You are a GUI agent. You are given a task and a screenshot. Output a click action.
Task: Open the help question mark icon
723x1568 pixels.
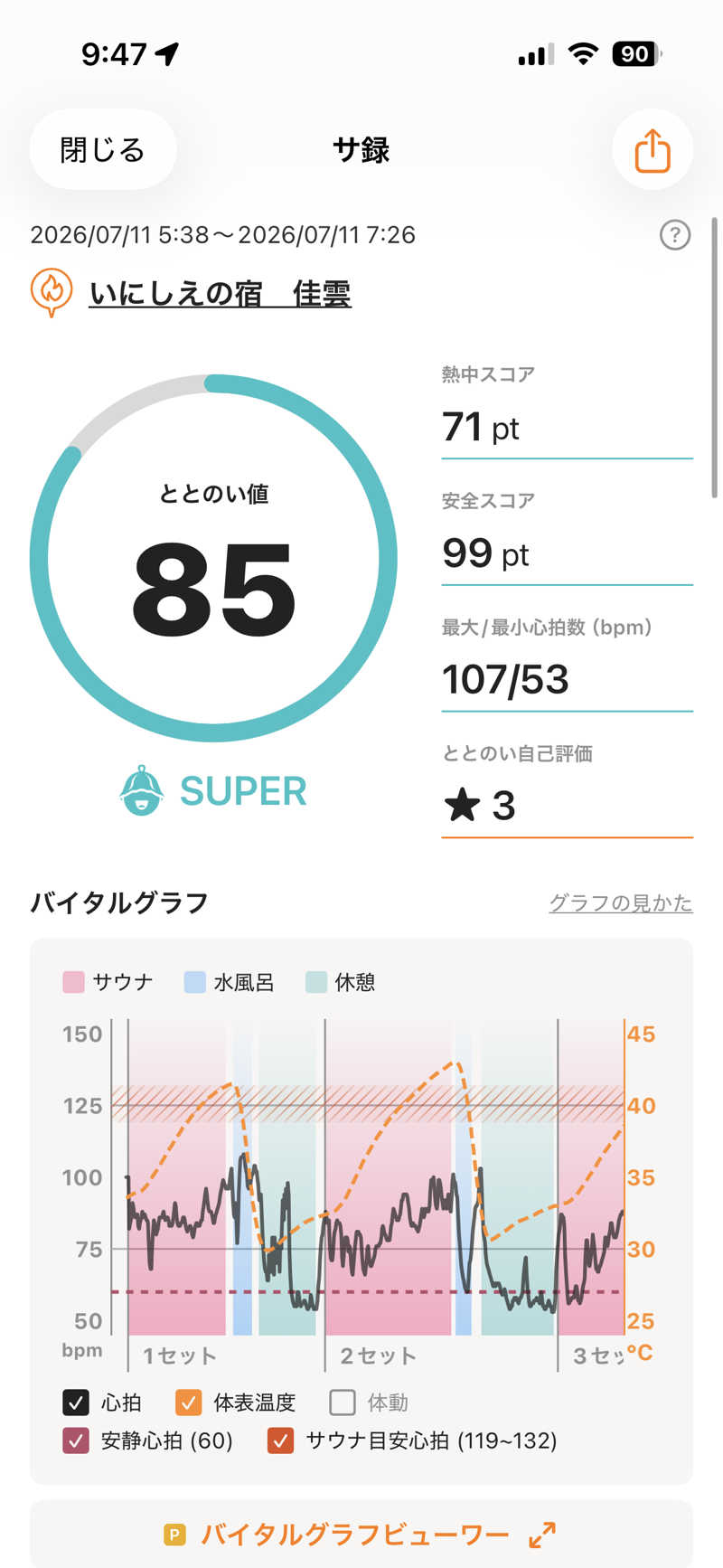[x=675, y=235]
